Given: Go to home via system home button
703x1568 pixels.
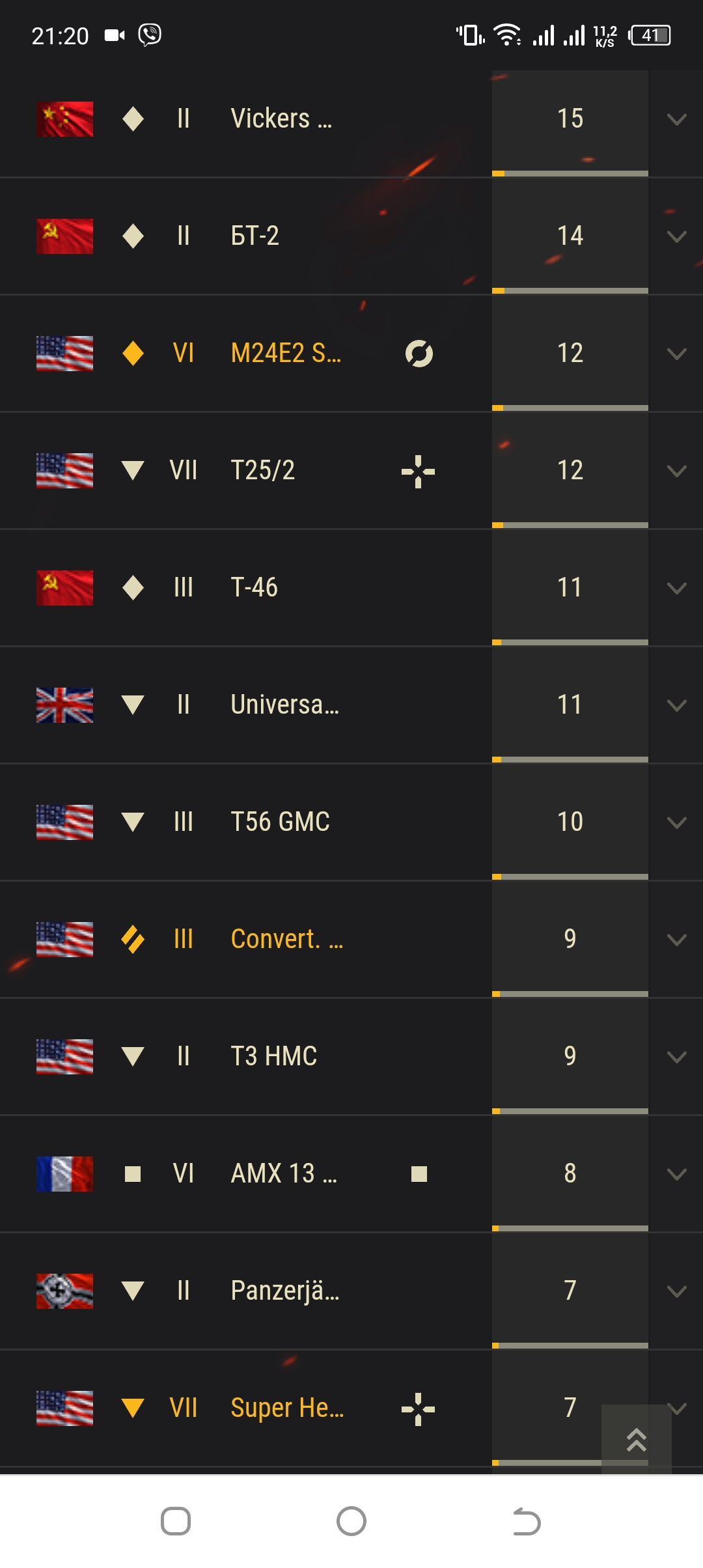Looking at the screenshot, I should 351,1521.
